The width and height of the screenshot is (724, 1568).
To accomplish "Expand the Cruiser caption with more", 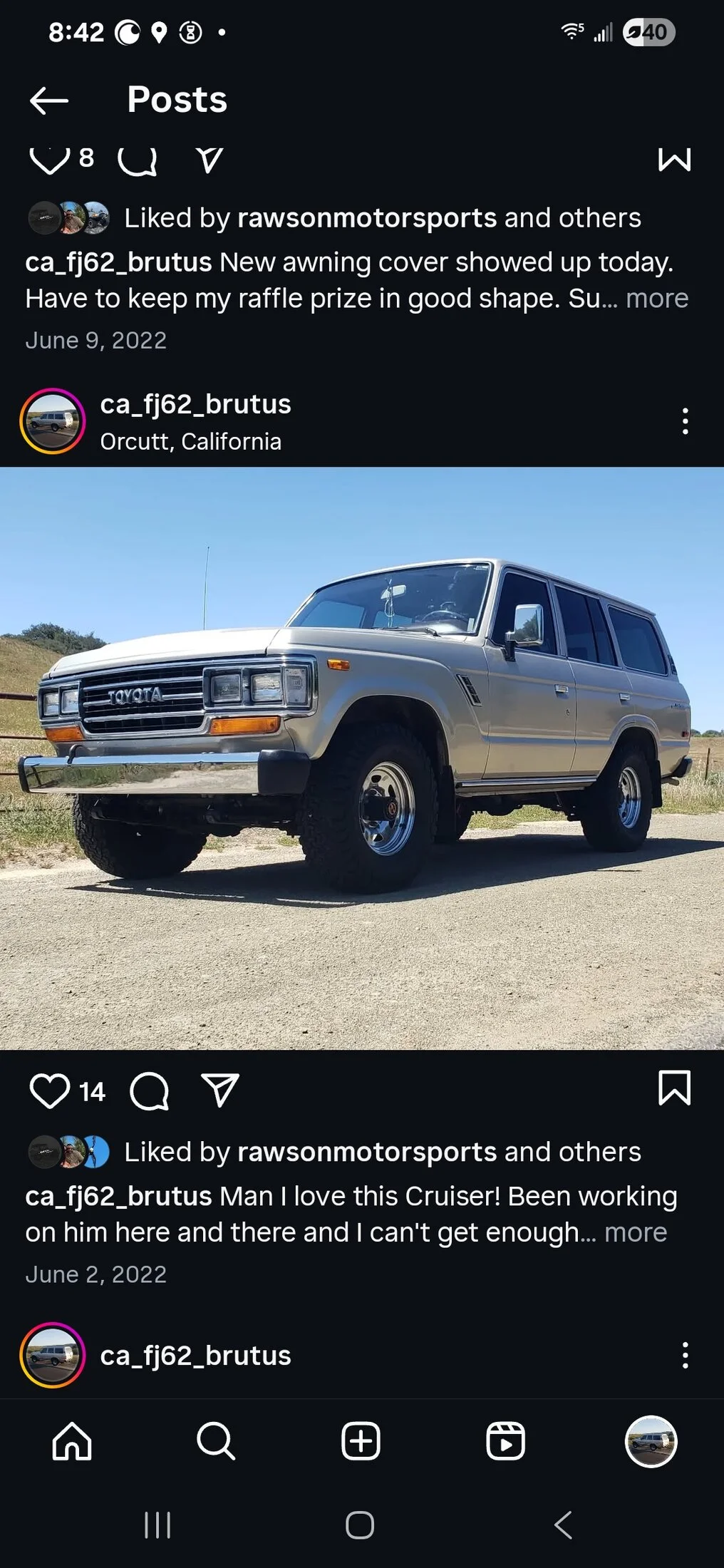I will [x=635, y=1232].
